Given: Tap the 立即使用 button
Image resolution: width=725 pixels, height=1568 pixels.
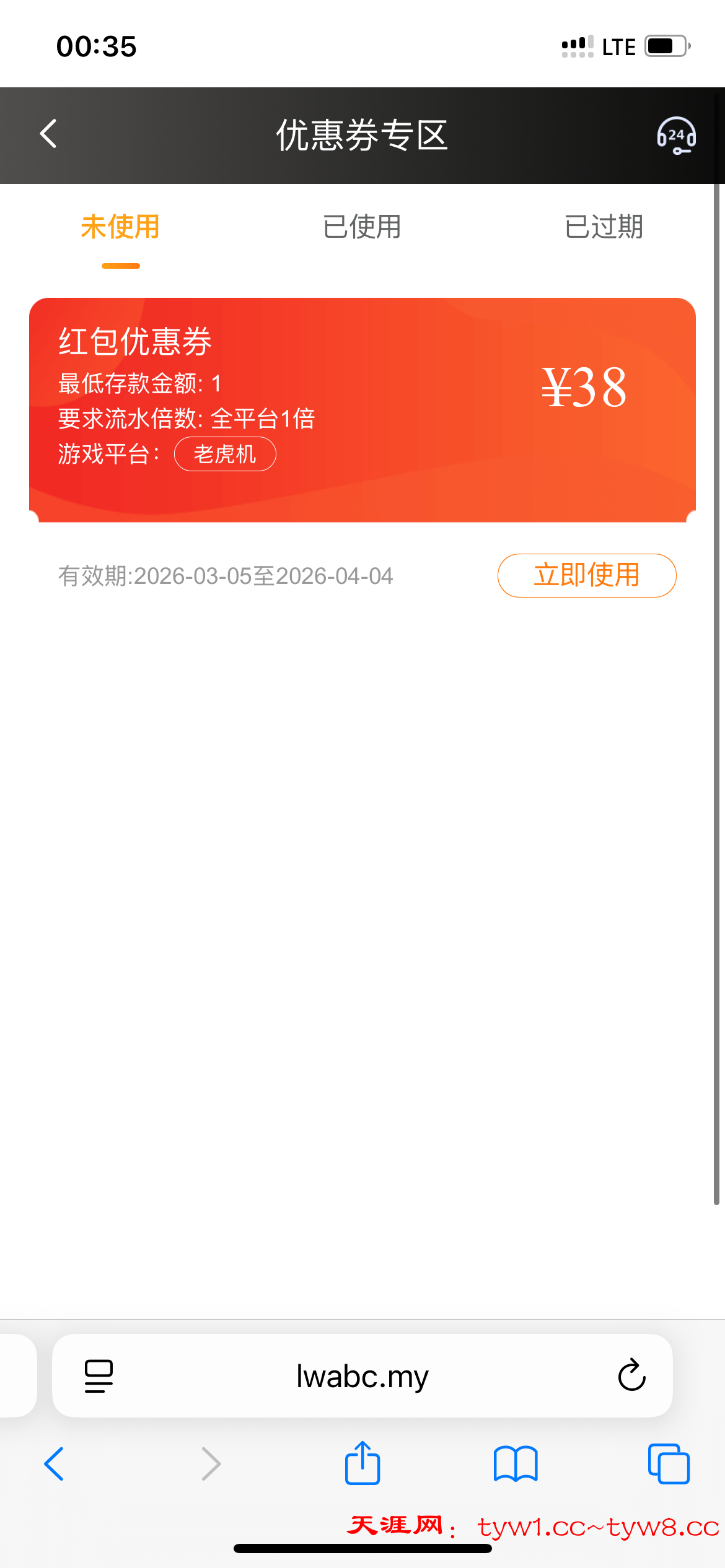Looking at the screenshot, I should click(586, 575).
